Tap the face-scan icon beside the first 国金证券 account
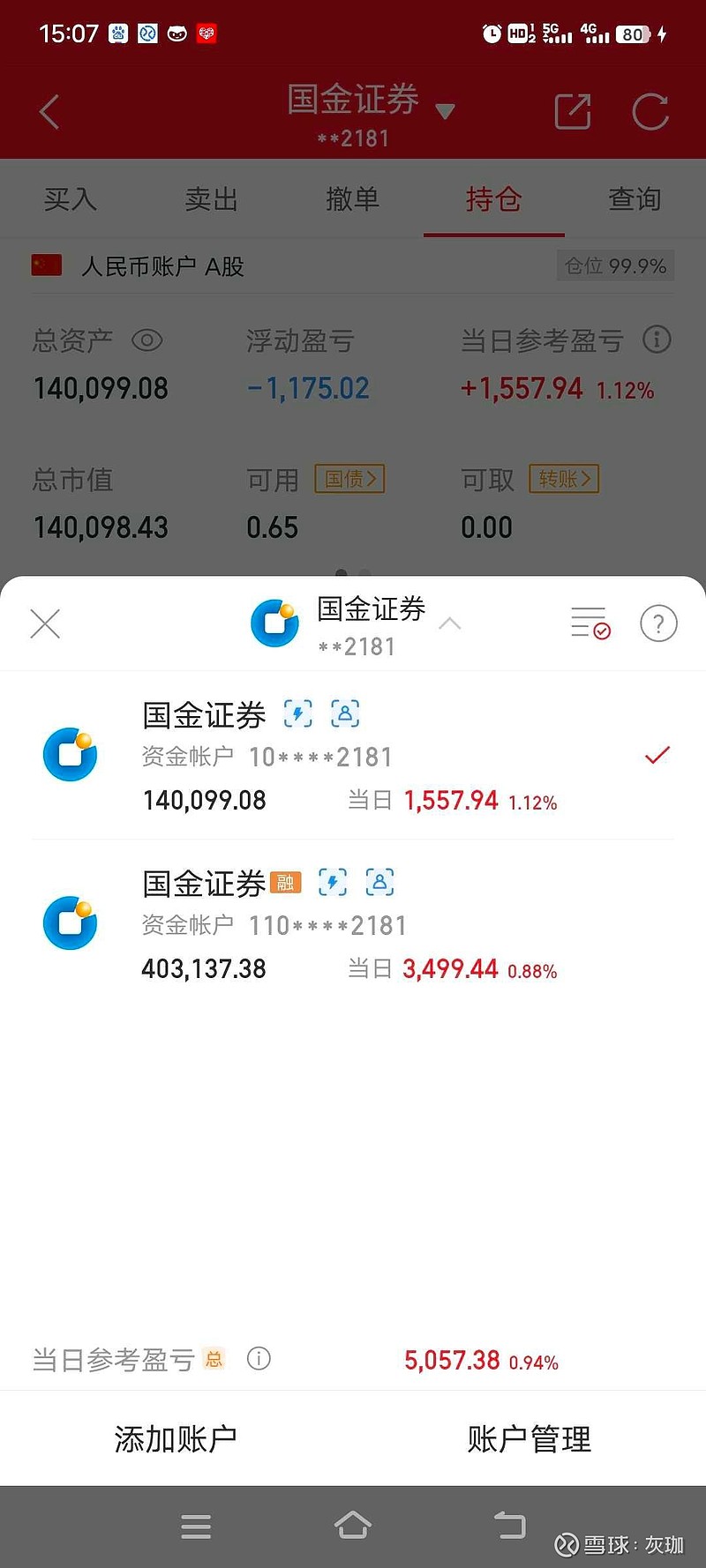The image size is (706, 1568). coord(346,714)
